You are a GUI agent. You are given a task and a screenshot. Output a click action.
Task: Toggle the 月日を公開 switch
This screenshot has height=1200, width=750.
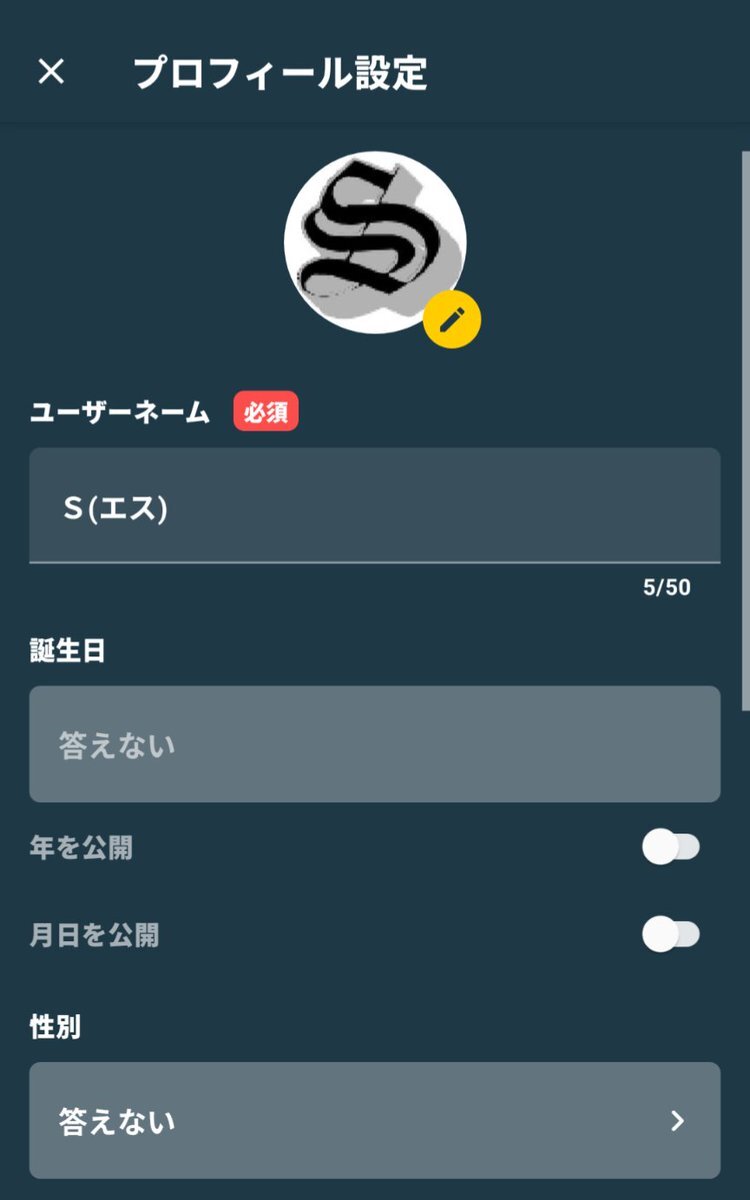670,935
